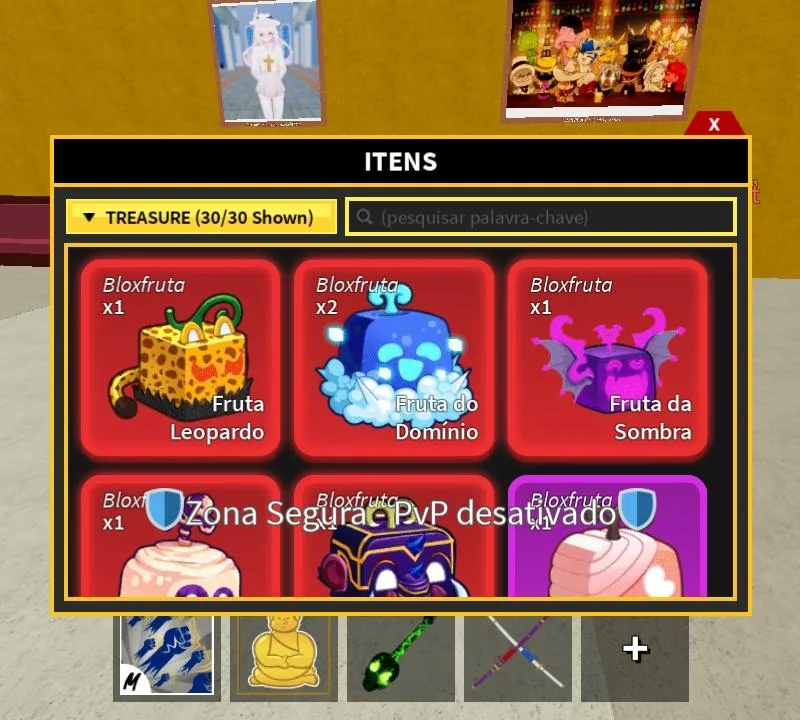Equip the green skull staff slot

click(400, 657)
